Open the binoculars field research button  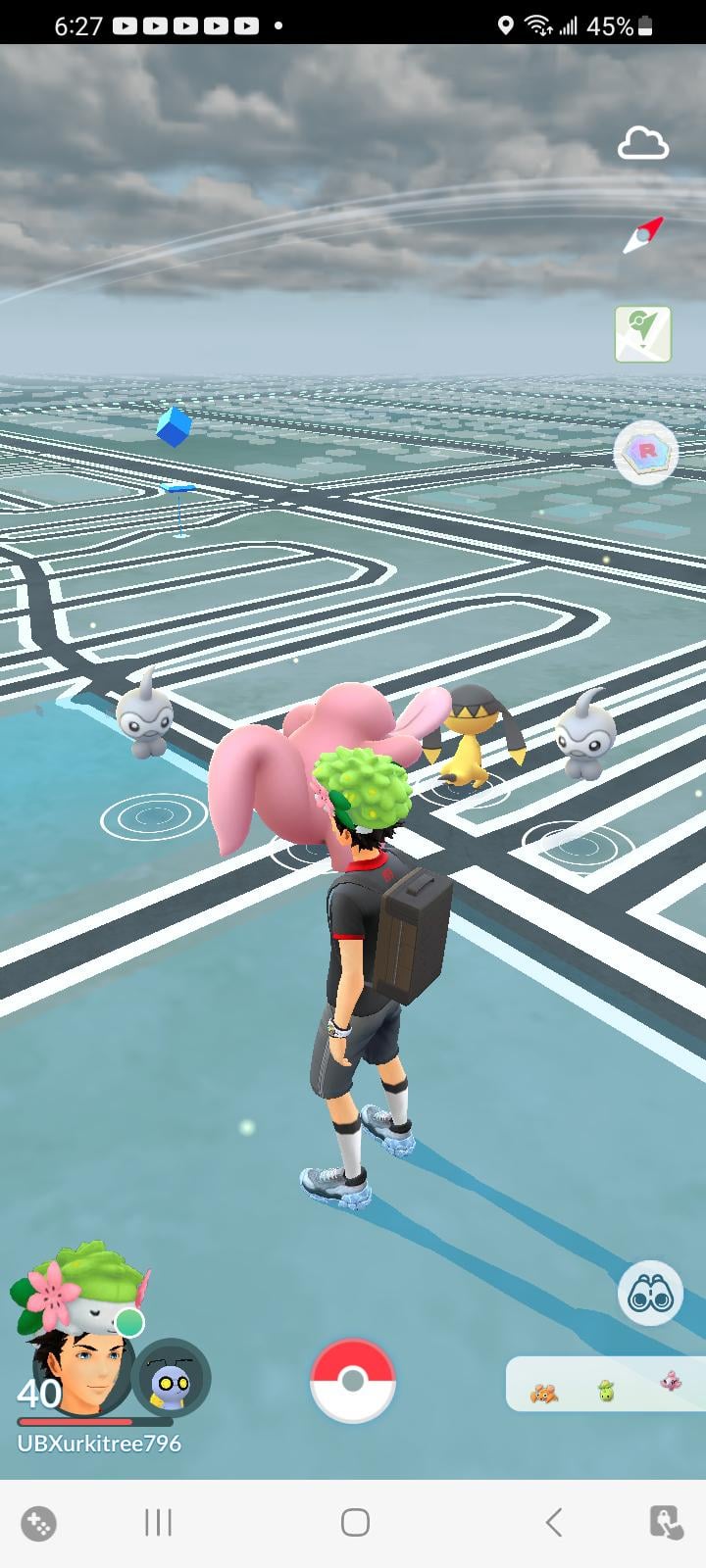coord(650,1294)
